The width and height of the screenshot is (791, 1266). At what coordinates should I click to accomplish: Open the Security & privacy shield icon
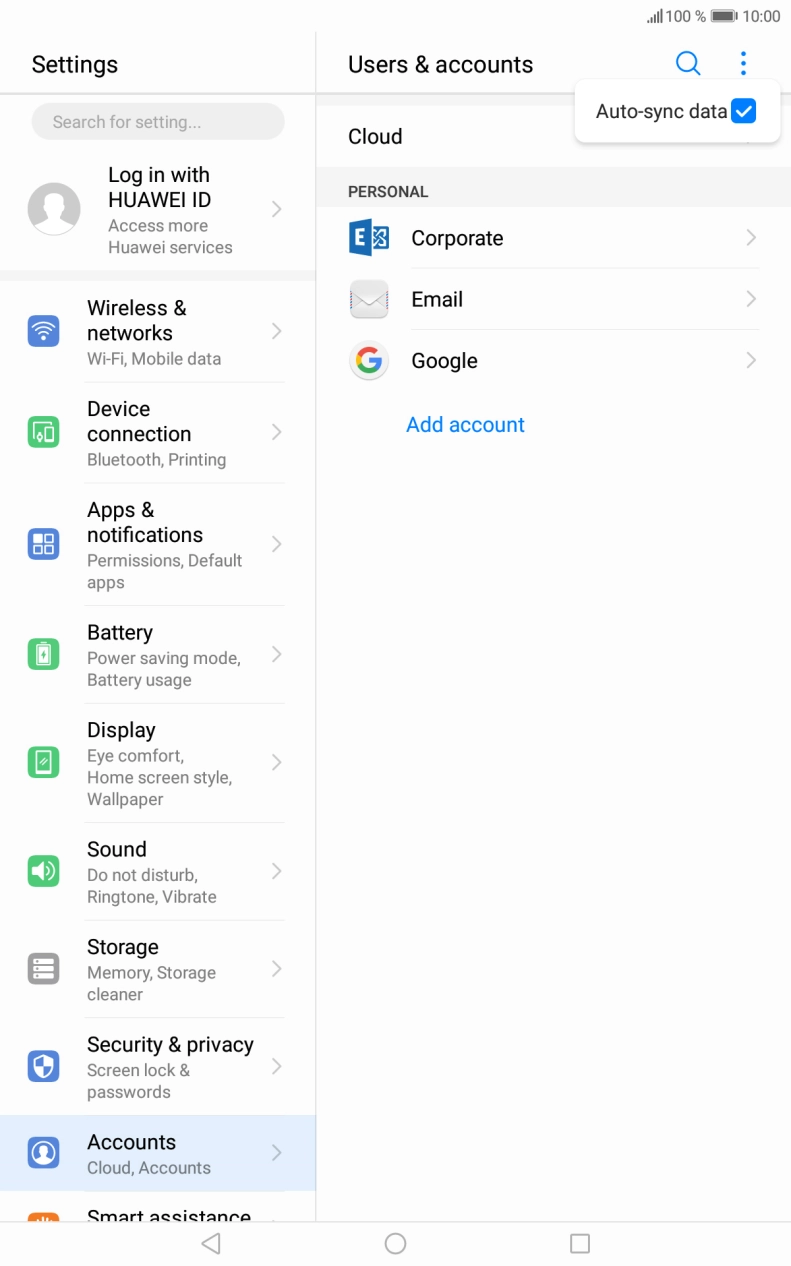[x=43, y=1066]
